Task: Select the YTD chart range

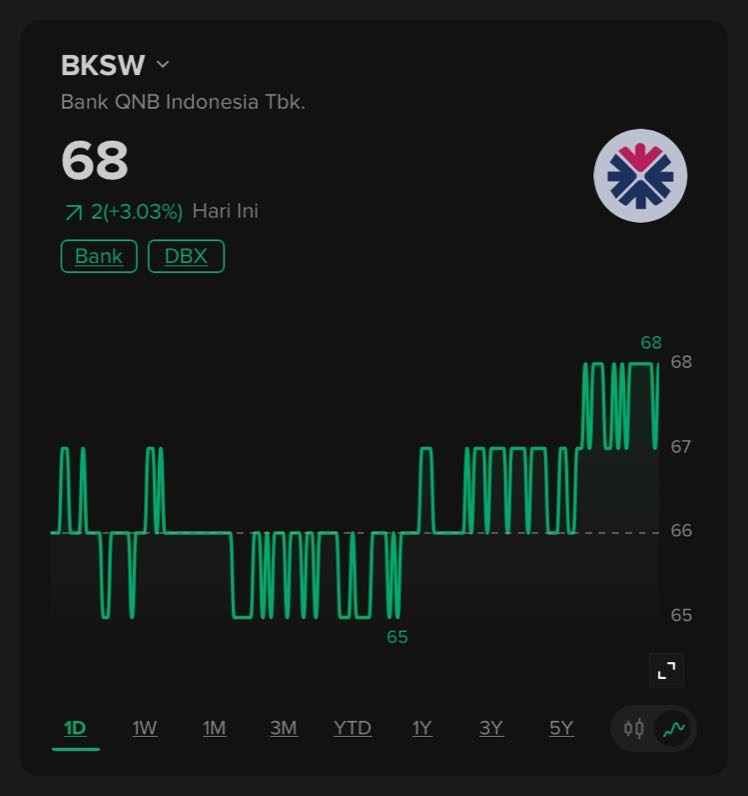Action: coord(352,728)
